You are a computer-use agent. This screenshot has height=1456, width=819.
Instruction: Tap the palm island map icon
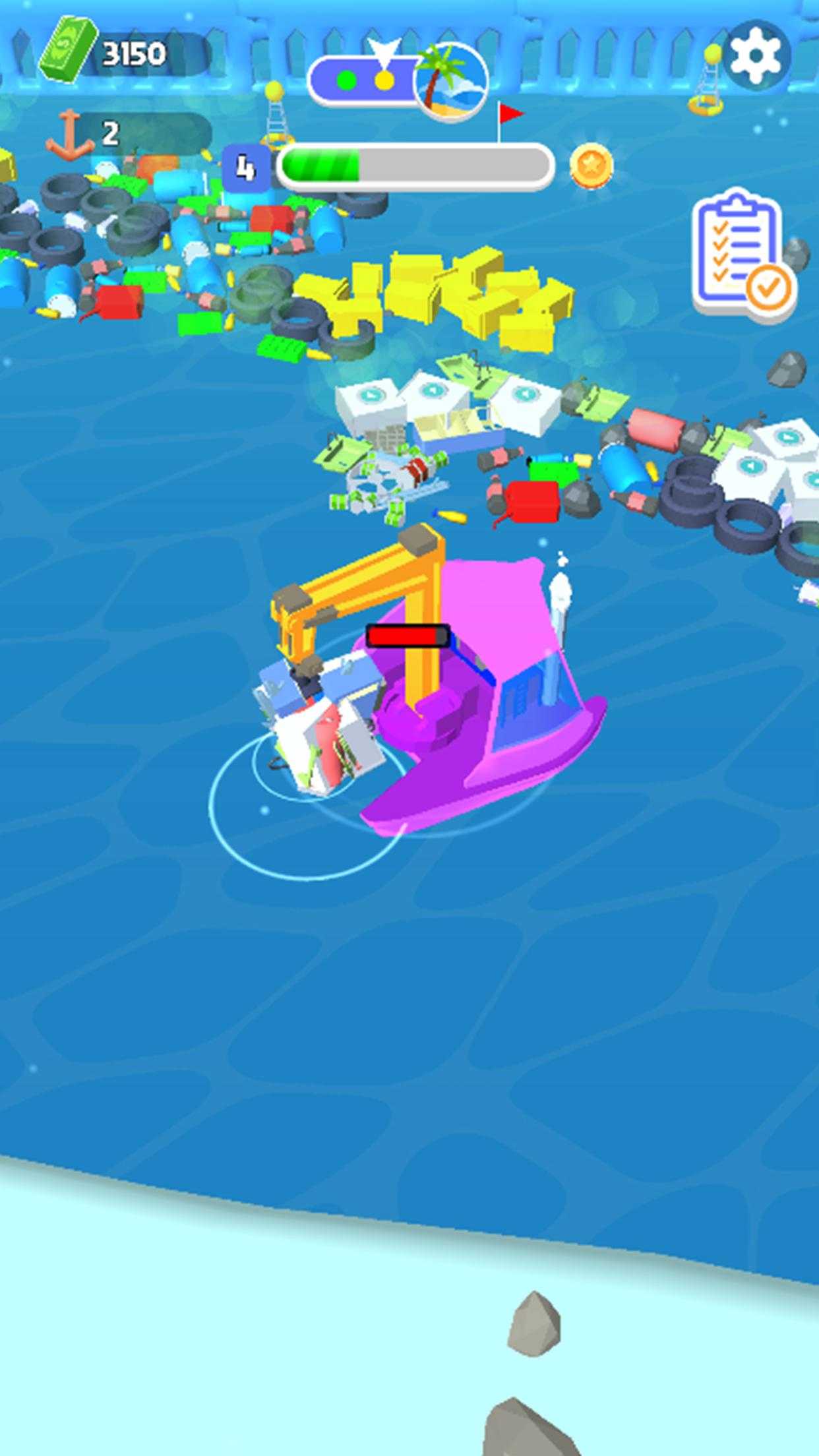pos(452,82)
